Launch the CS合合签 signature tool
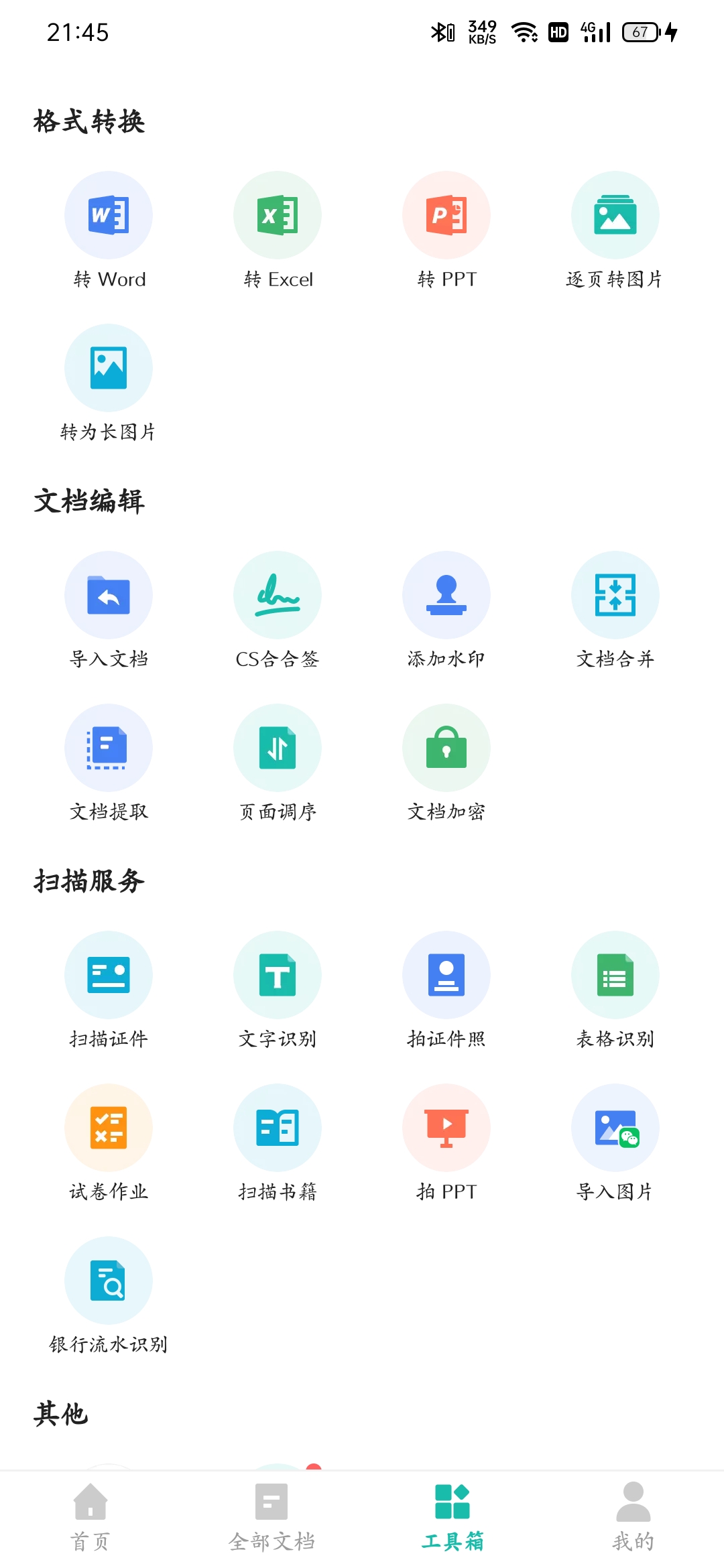724x1568 pixels. [x=278, y=611]
